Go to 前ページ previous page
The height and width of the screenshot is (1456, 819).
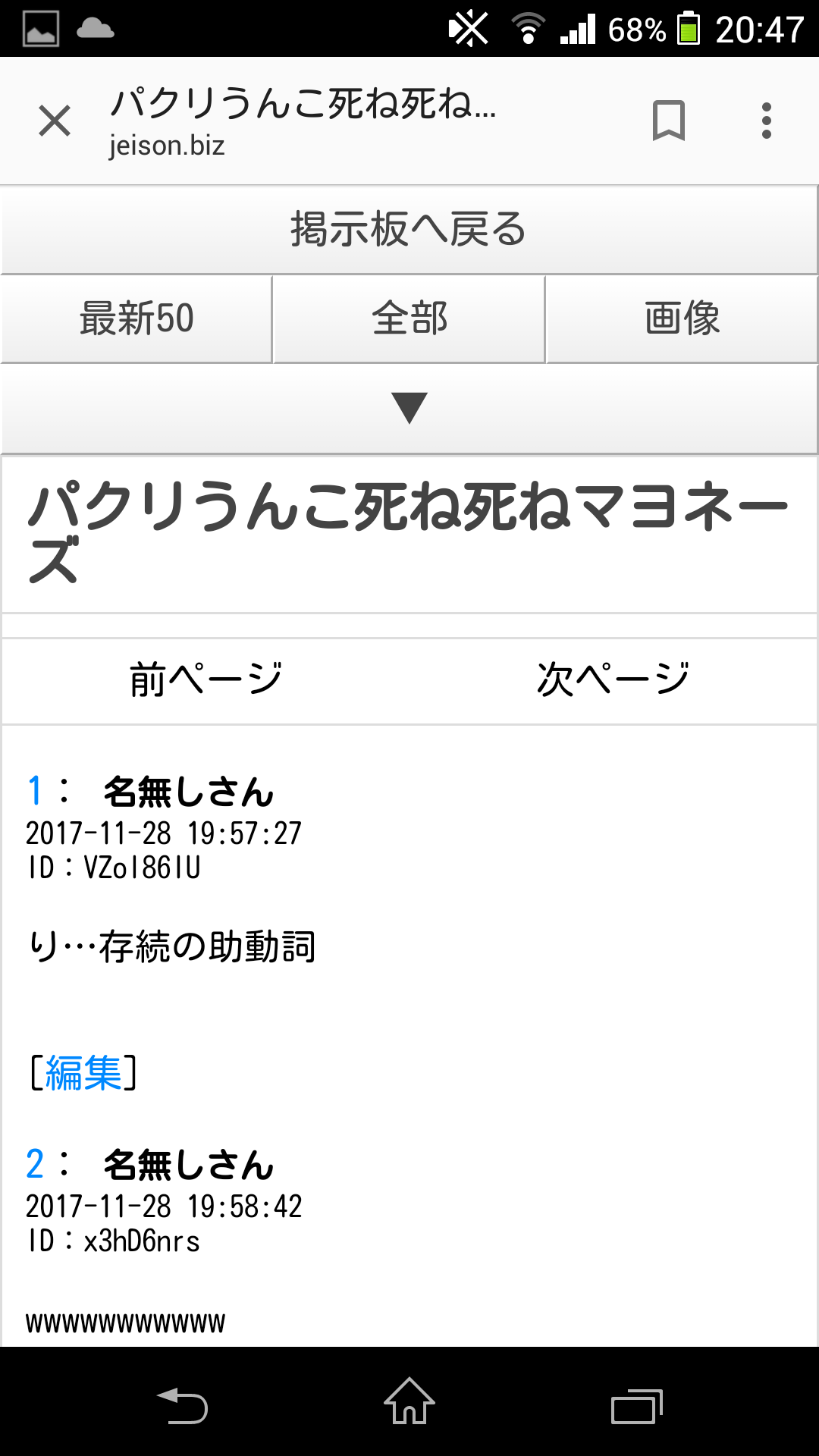[206, 679]
